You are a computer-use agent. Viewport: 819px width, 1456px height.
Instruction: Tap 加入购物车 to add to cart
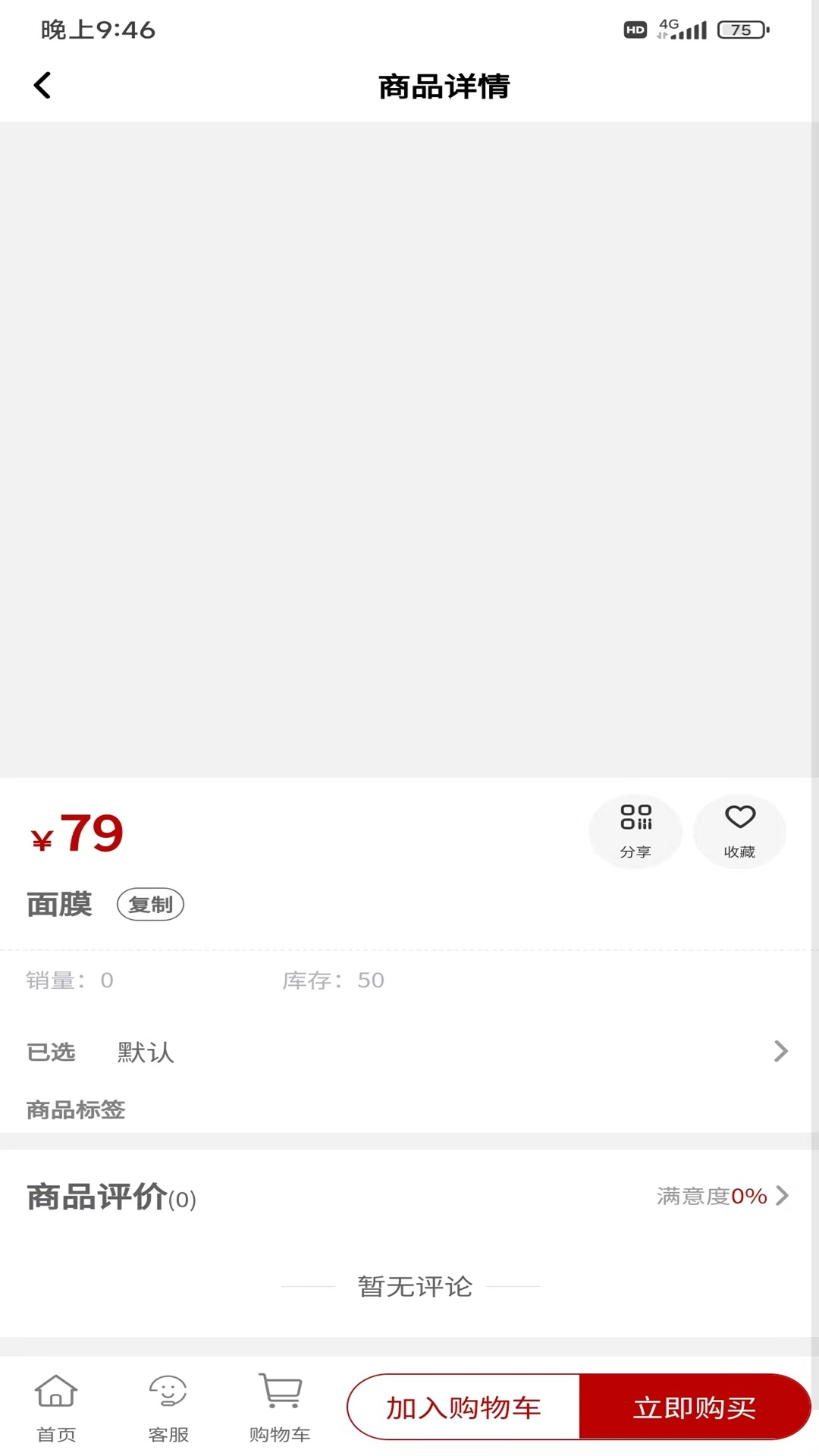point(463,1407)
